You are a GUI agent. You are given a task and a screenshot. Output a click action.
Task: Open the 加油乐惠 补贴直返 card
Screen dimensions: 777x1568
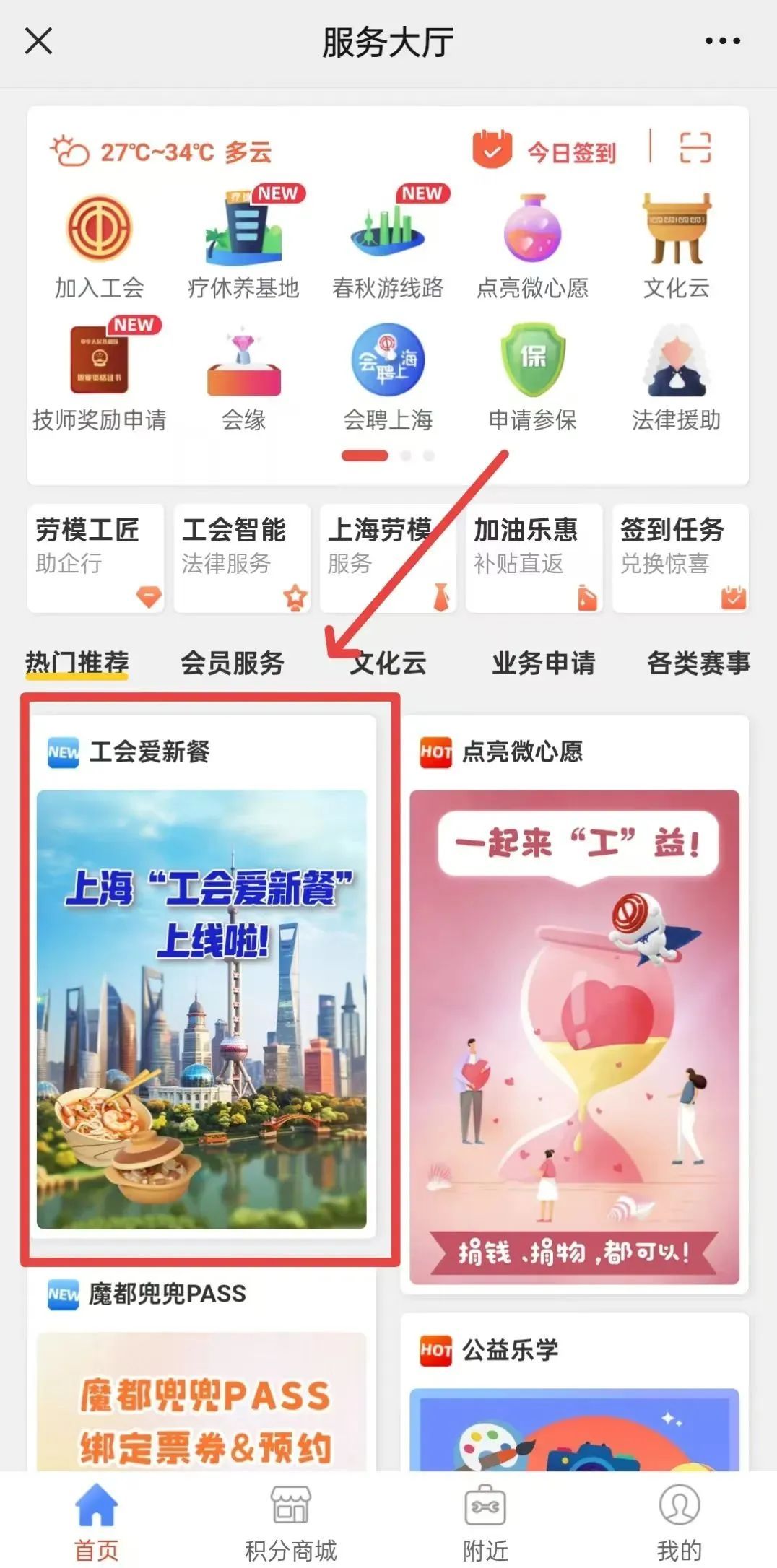tap(533, 557)
